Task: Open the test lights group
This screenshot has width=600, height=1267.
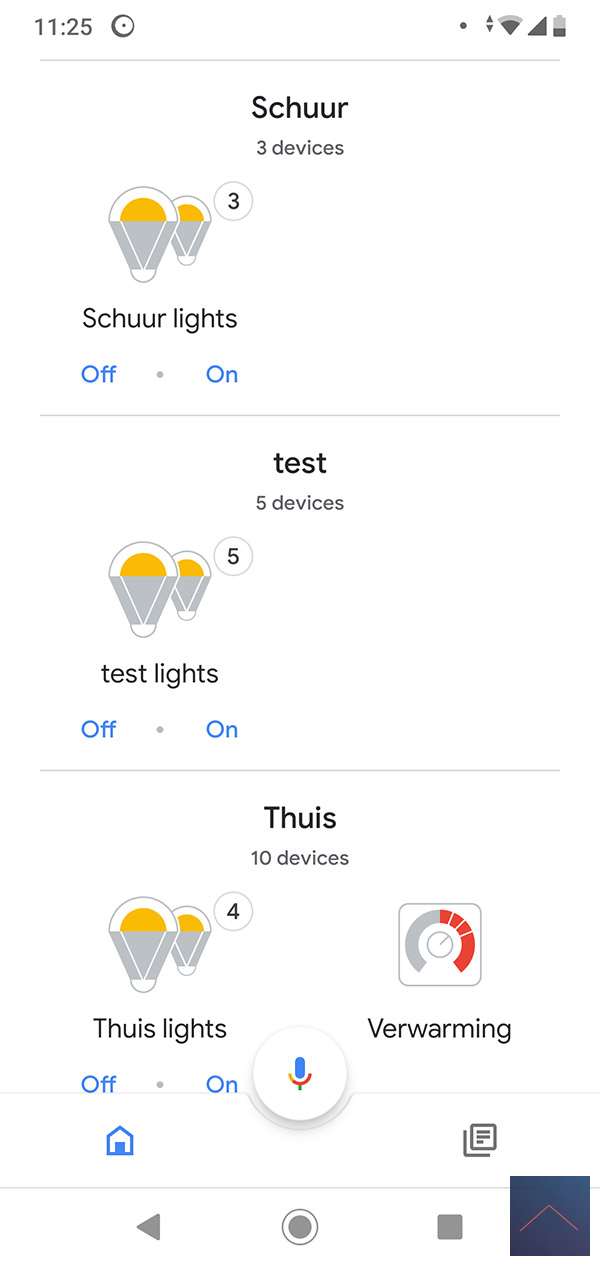Action: (x=160, y=590)
